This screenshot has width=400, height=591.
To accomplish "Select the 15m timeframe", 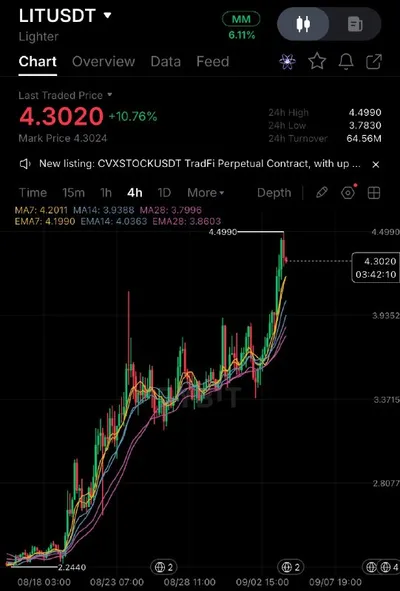I will point(73,193).
